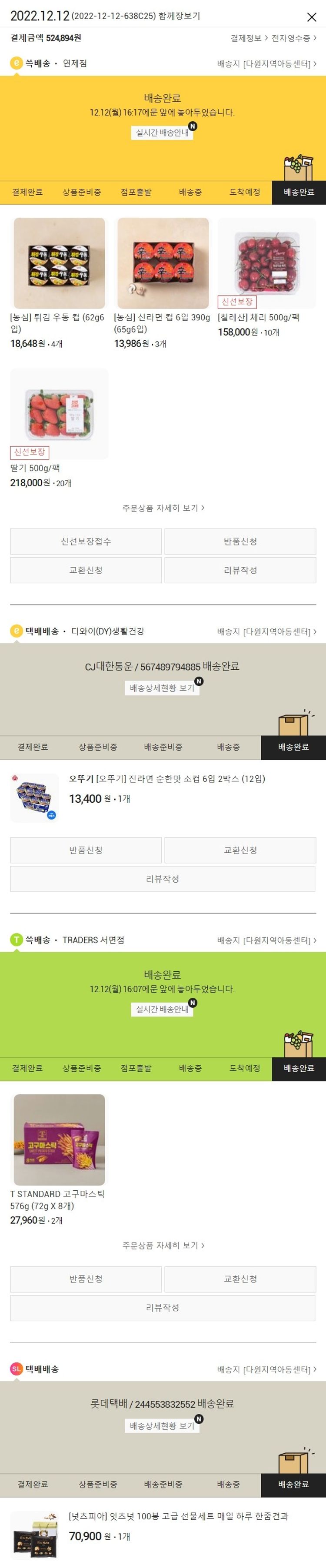The width and height of the screenshot is (326, 1568).
Task: Open 신라면 컵 6입 product
Action: coord(163,263)
